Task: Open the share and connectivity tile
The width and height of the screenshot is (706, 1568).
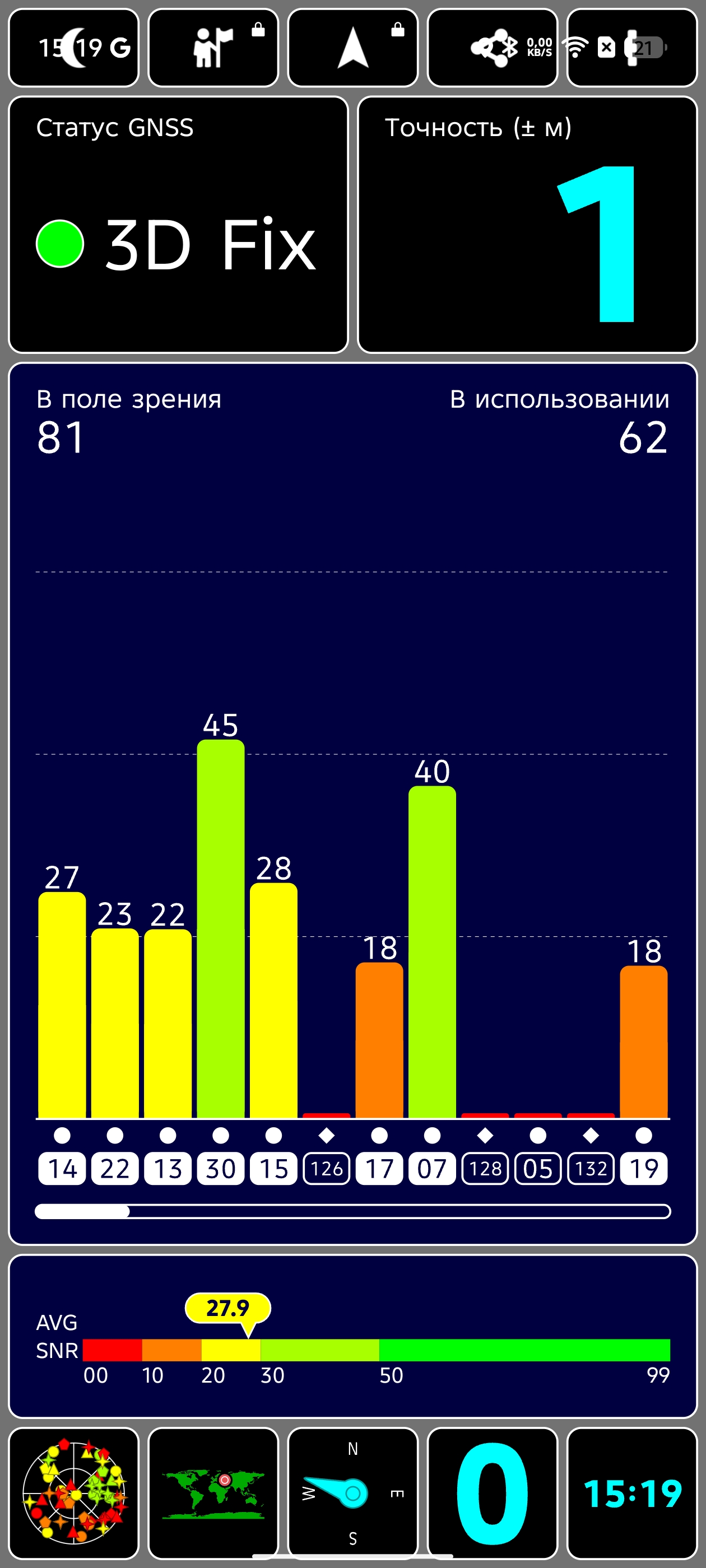Action: 492,48
